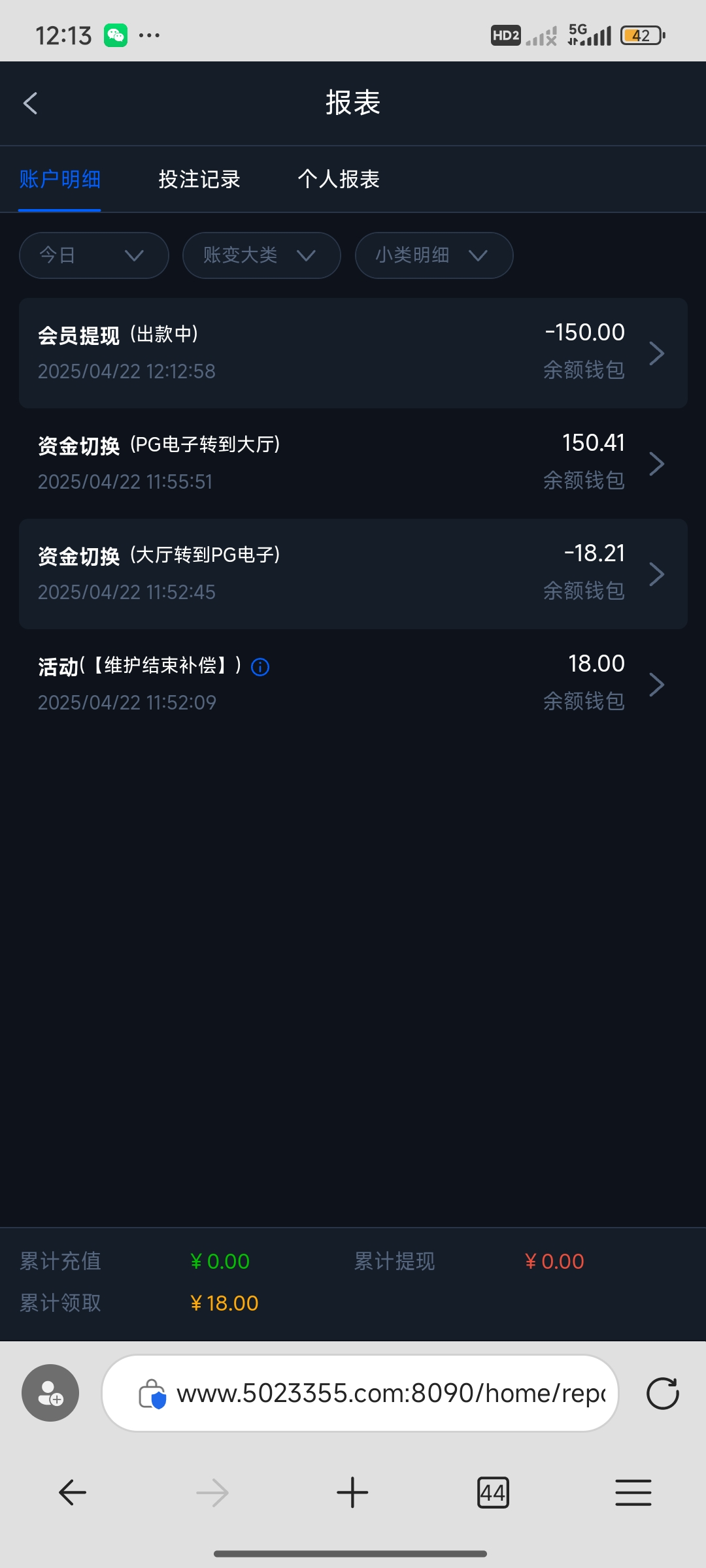Tap the browser address bar
Viewport: 706px width, 1568px height.
pyautogui.click(x=379, y=1394)
